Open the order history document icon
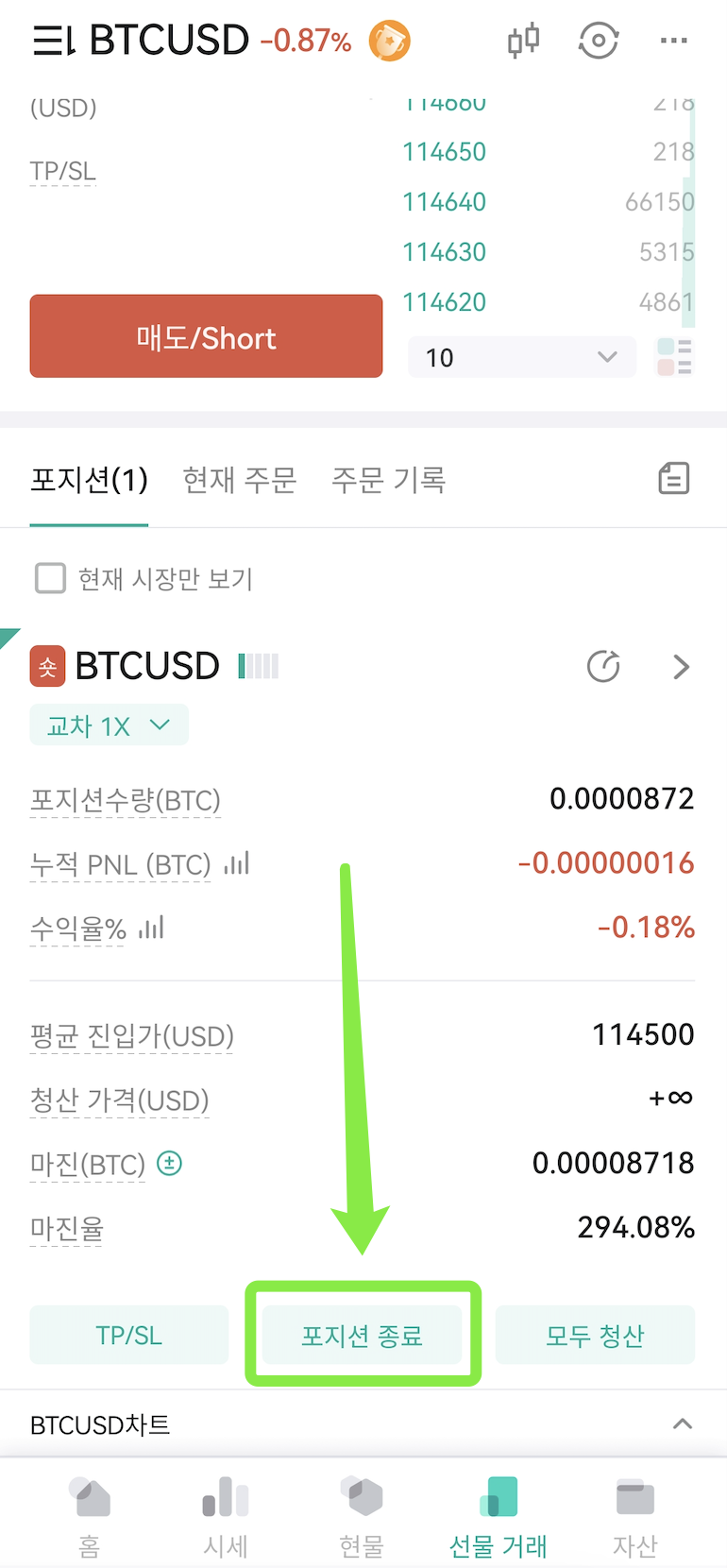 pyautogui.click(x=674, y=479)
